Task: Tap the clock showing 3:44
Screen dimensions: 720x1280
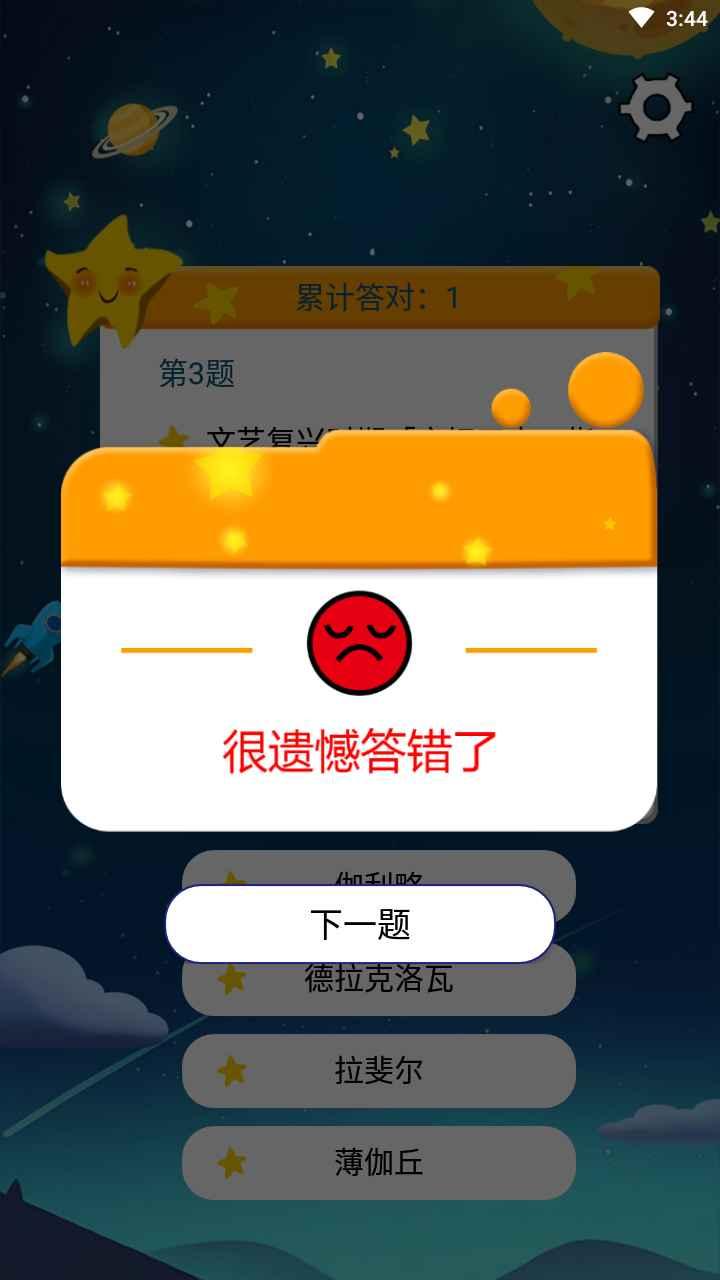Action: tap(687, 16)
